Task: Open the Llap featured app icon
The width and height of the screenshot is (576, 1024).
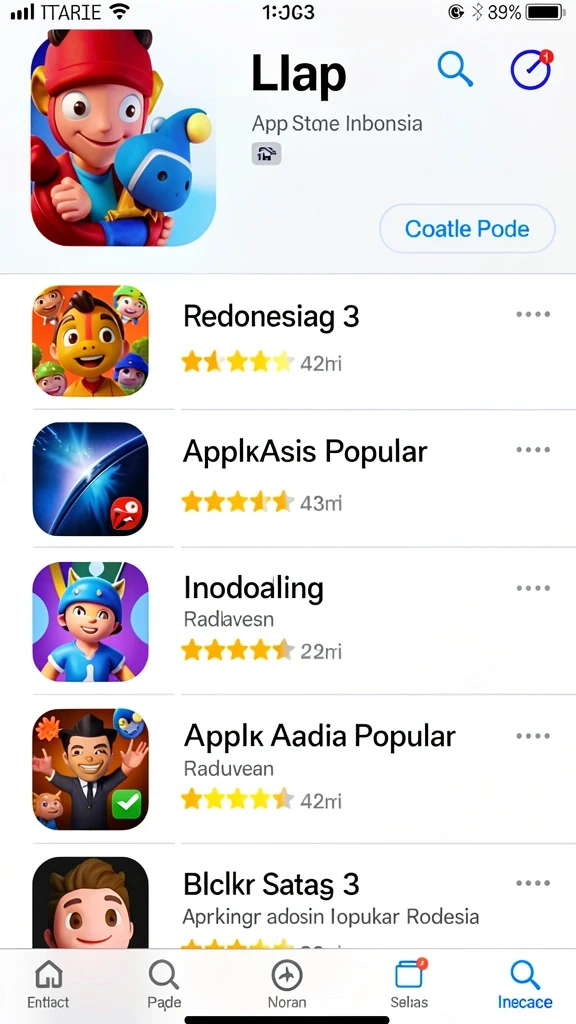Action: click(123, 138)
